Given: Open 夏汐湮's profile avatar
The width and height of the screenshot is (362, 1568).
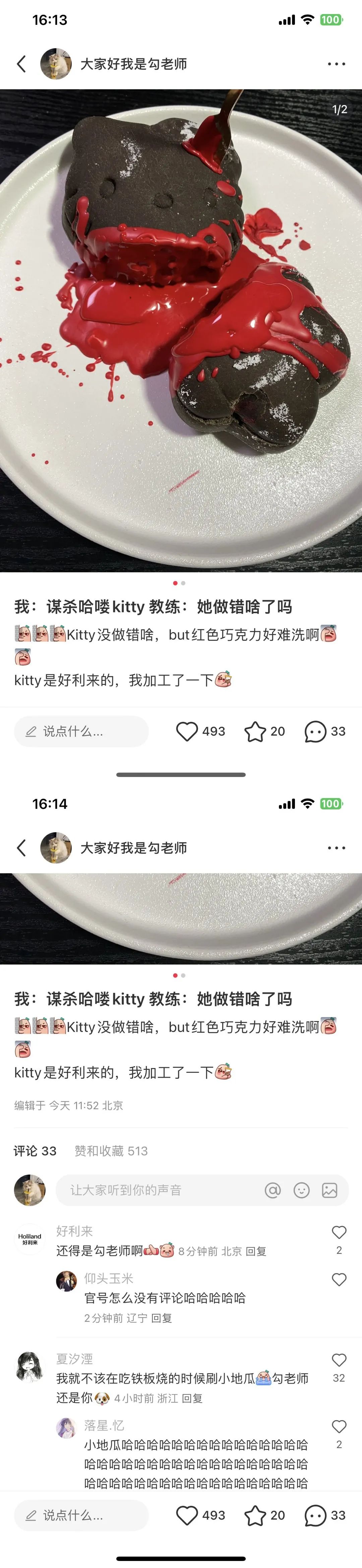Looking at the screenshot, I should (x=29, y=1366).
